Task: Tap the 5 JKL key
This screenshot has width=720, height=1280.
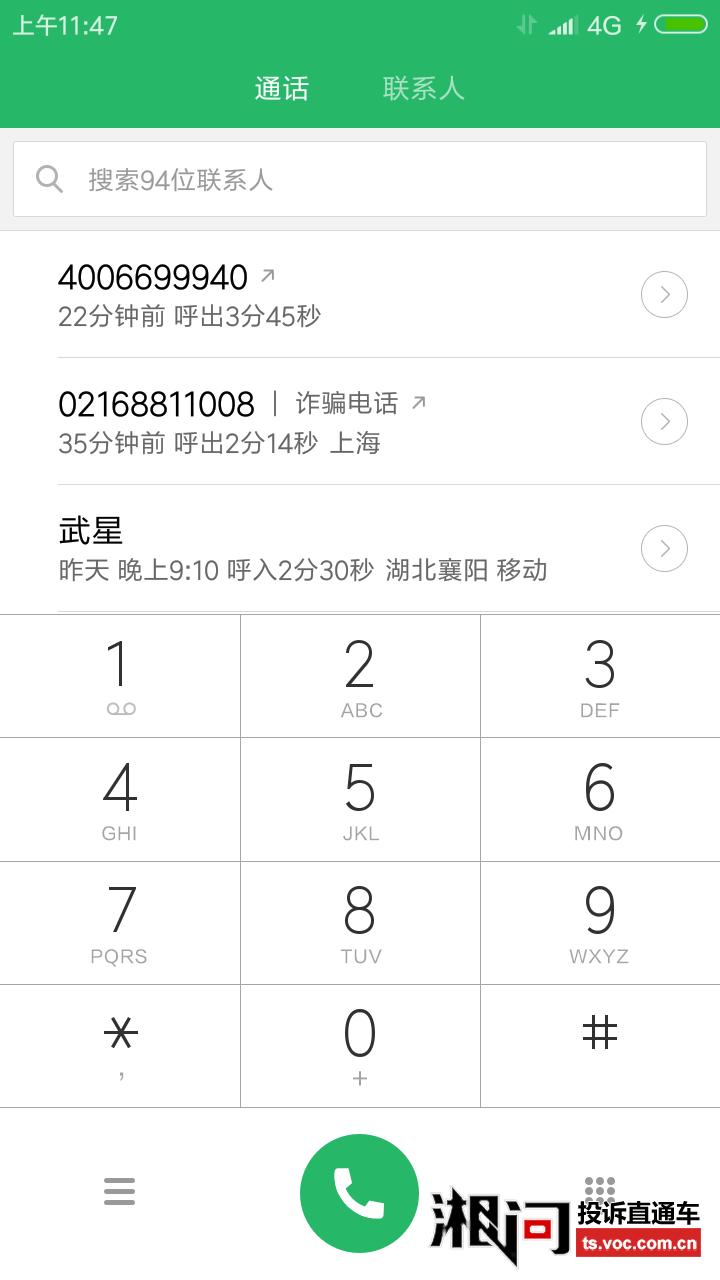Action: [360, 799]
